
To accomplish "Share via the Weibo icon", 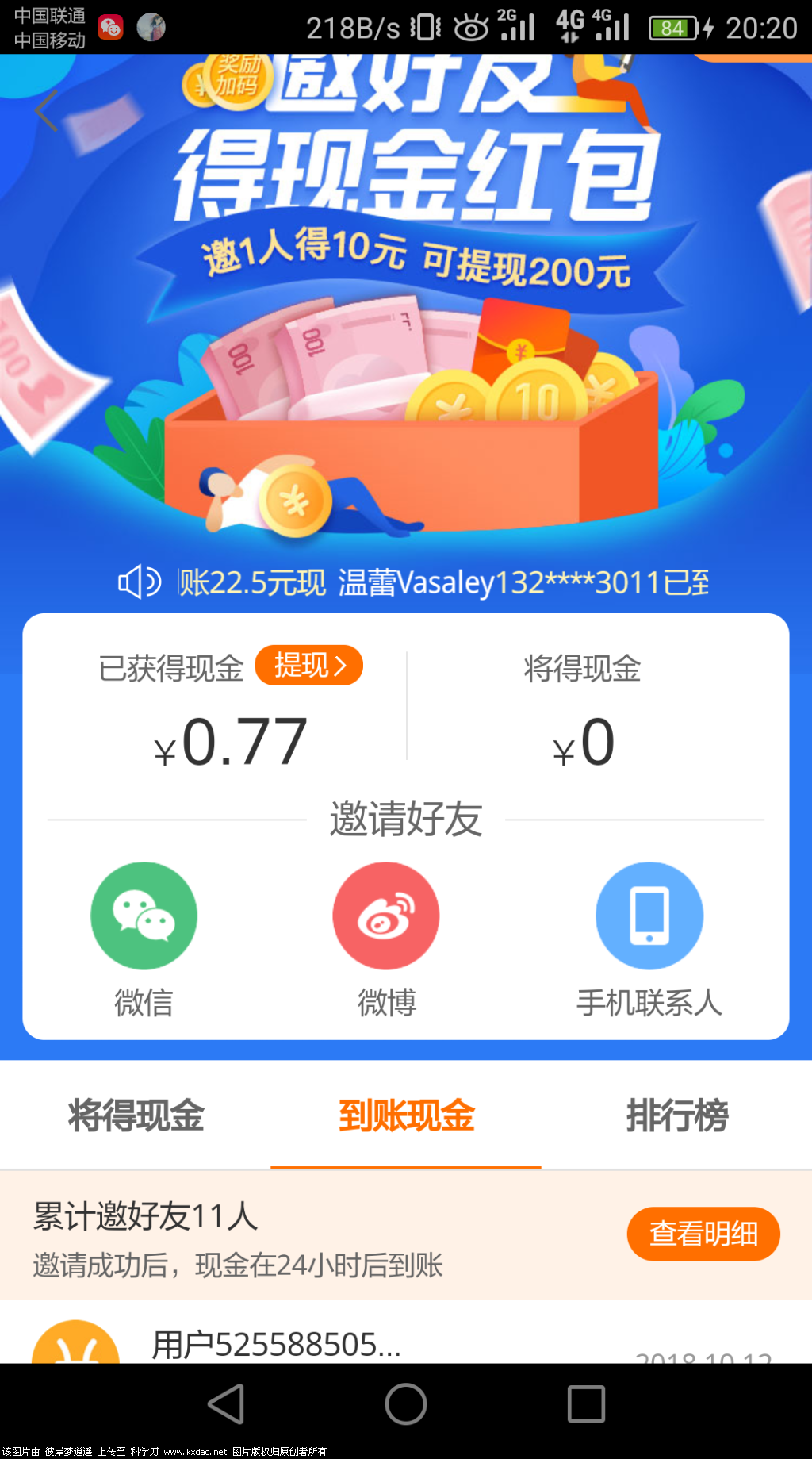I will click(x=385, y=915).
